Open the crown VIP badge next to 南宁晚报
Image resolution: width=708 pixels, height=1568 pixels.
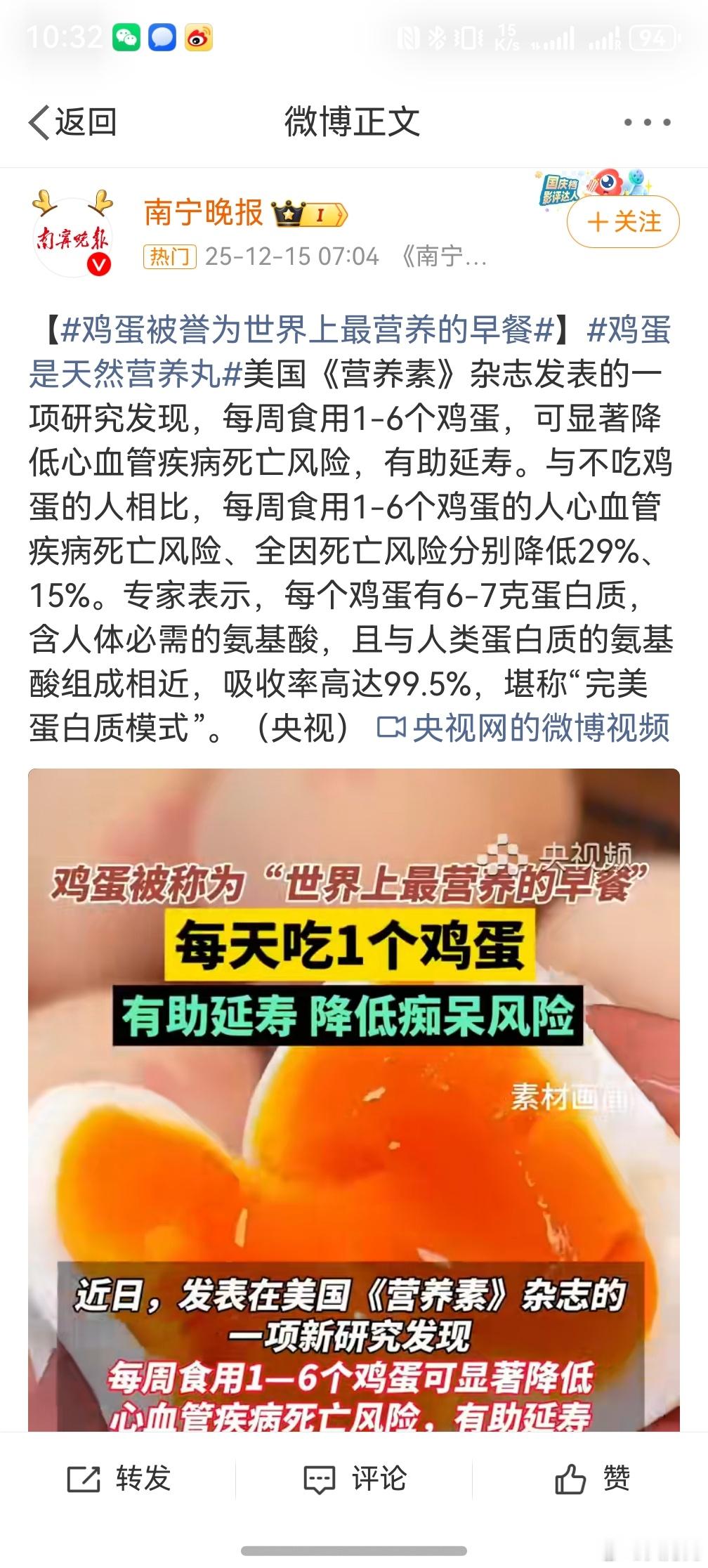289,214
